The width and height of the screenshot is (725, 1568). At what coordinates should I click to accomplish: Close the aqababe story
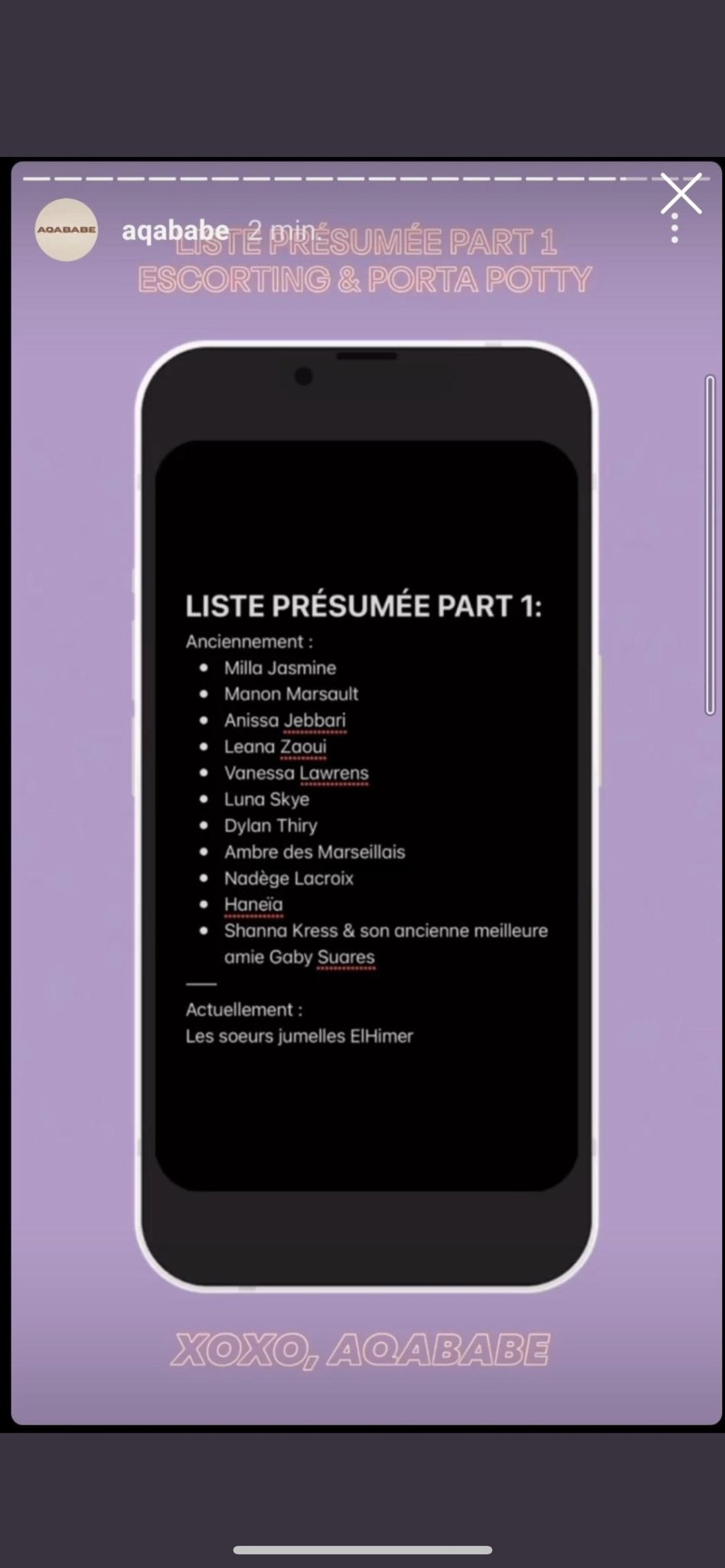681,194
